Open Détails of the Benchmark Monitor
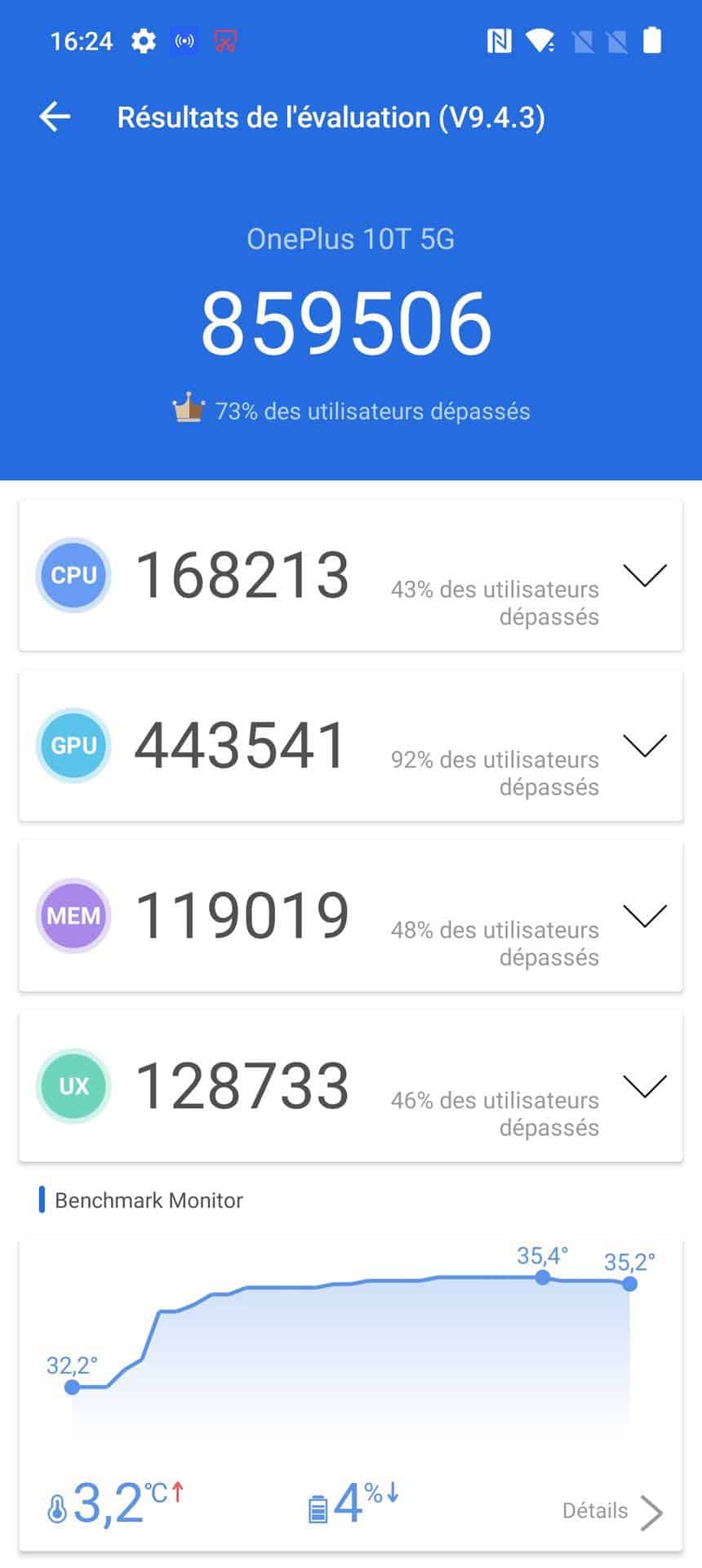The width and height of the screenshot is (702, 1568). 612,1512
